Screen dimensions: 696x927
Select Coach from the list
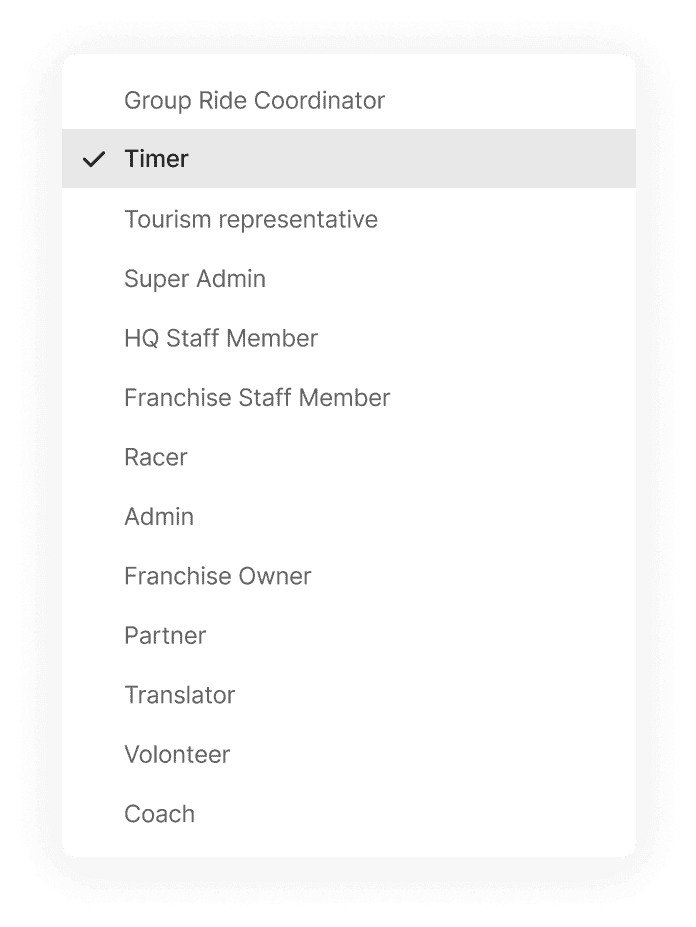160,814
